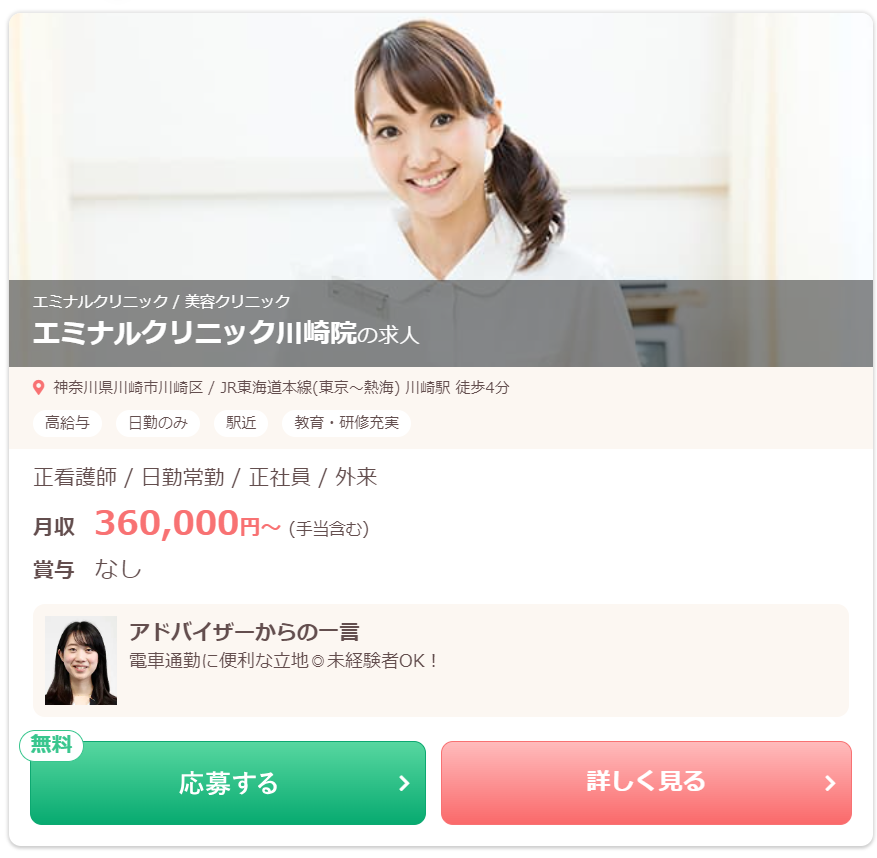
Task: Open the エミナルクリニック川崎院 job card
Action: tap(195, 333)
